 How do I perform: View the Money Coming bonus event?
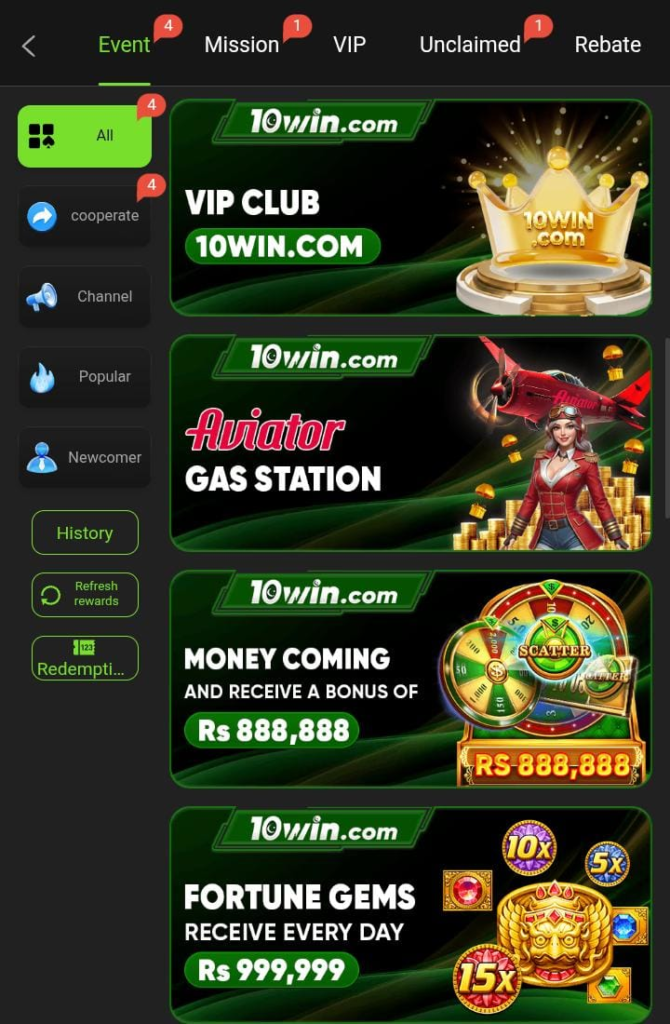click(410, 679)
